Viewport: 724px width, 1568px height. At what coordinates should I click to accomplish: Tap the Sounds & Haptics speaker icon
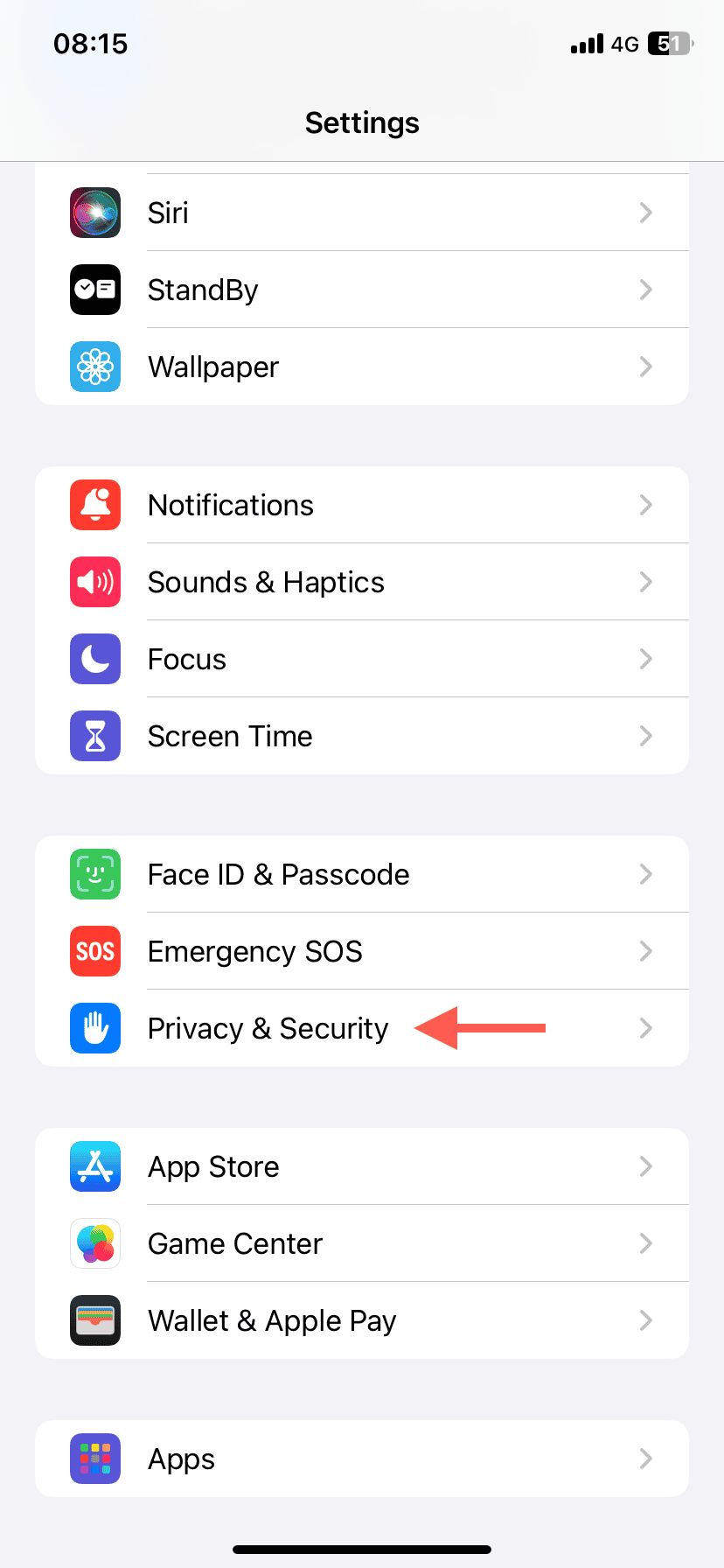(94, 582)
